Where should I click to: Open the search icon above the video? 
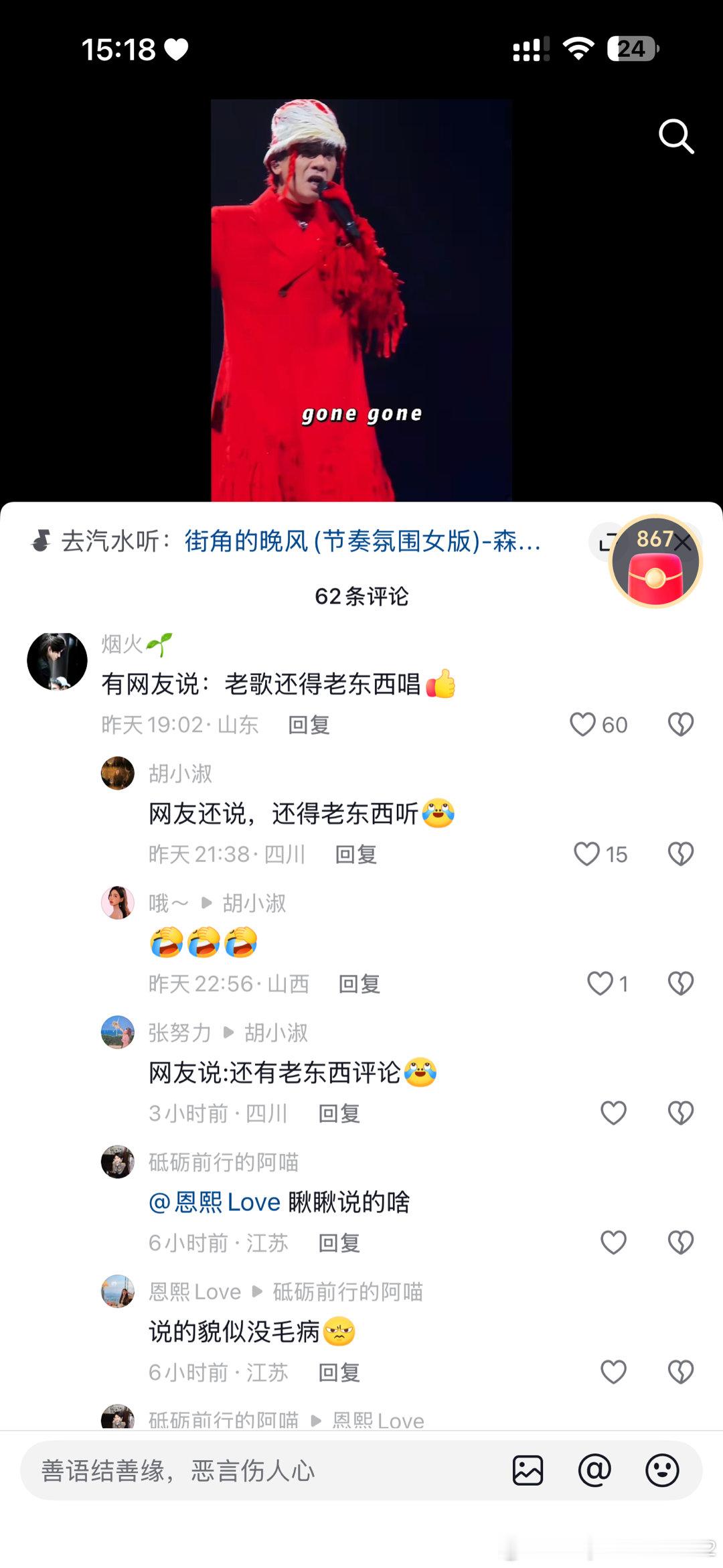click(677, 137)
